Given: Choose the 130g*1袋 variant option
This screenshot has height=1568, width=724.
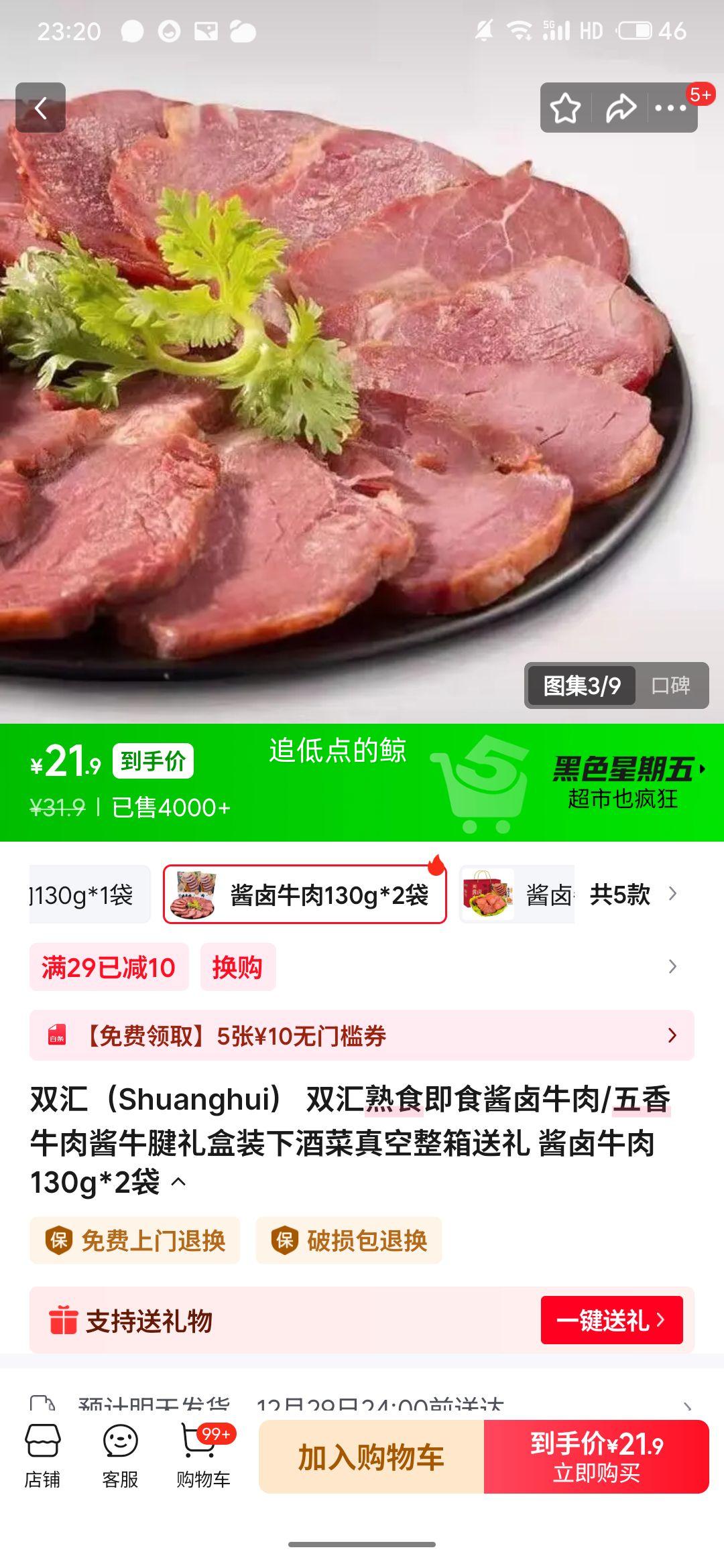Looking at the screenshot, I should click(x=87, y=895).
